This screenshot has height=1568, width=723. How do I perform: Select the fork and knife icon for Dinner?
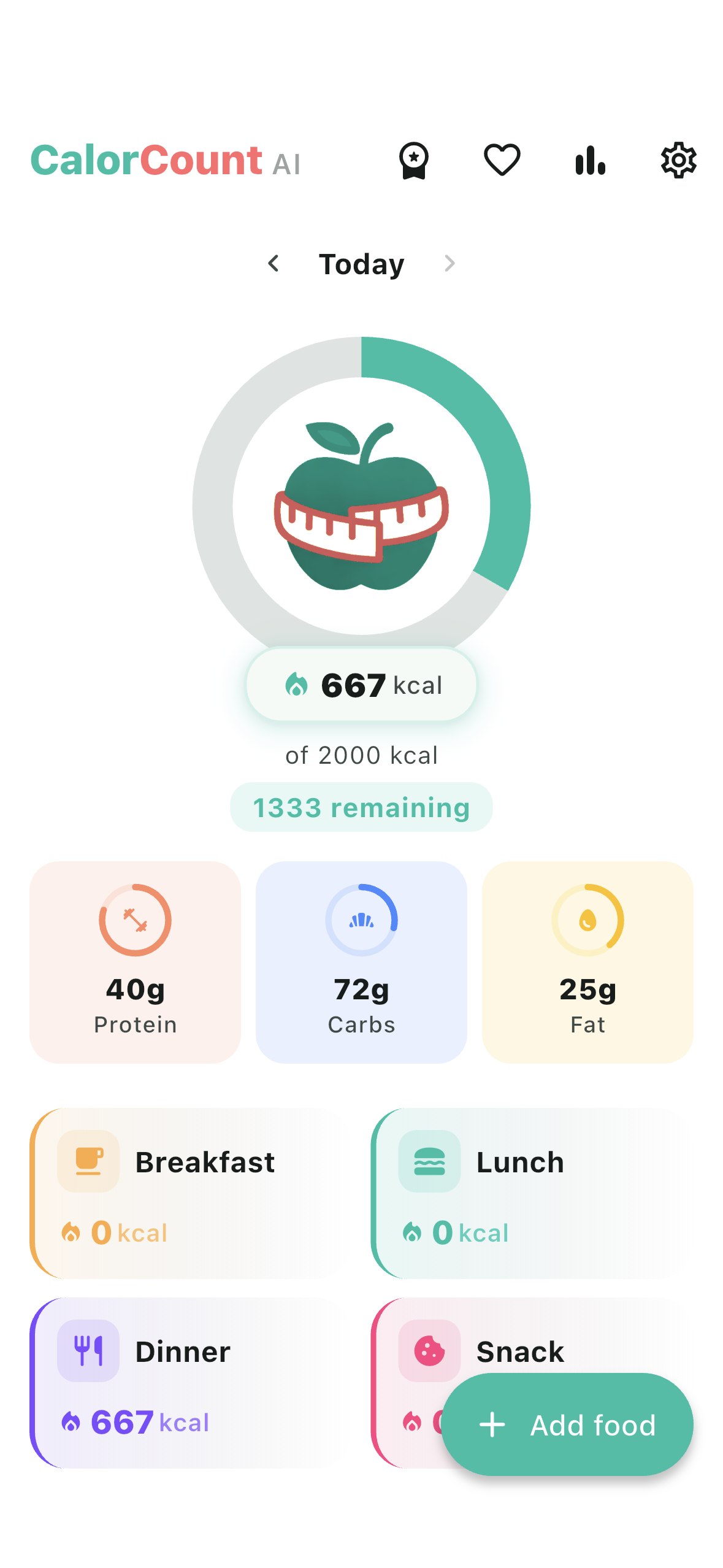tap(88, 1350)
